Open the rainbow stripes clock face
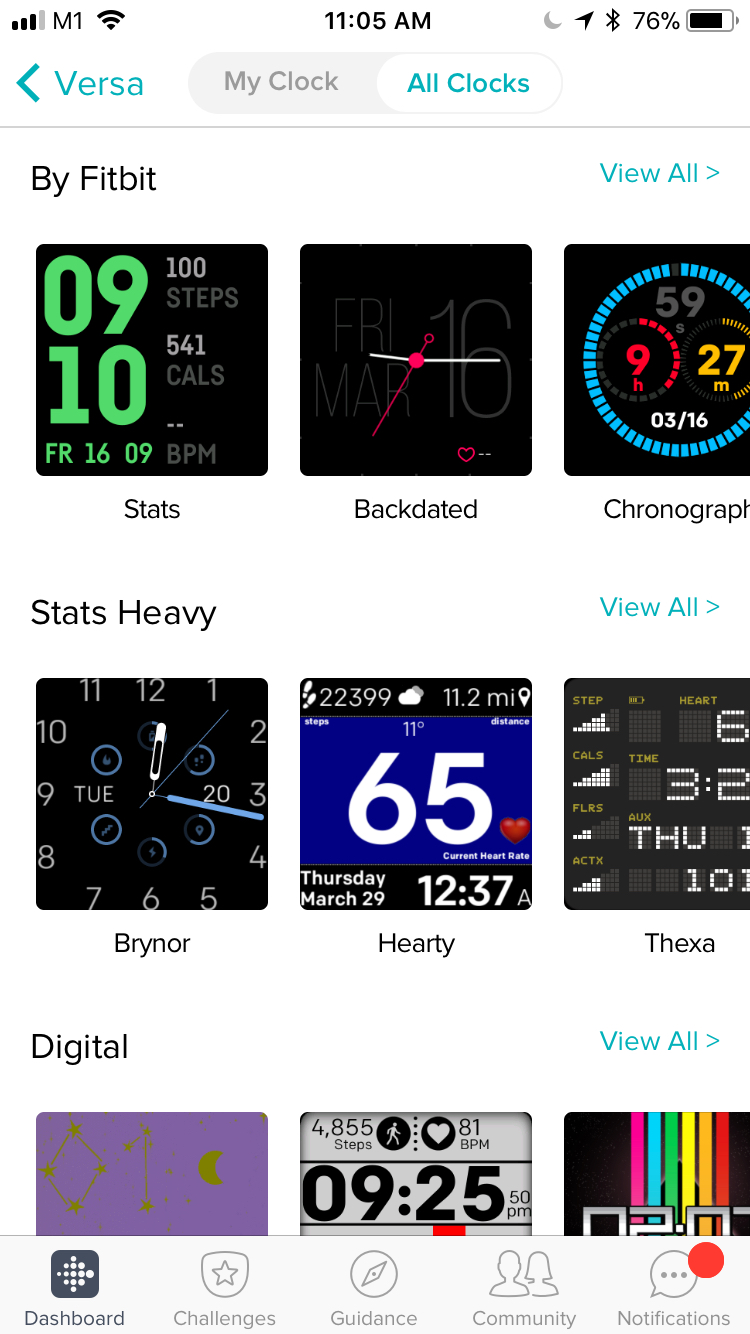 coord(657,1174)
